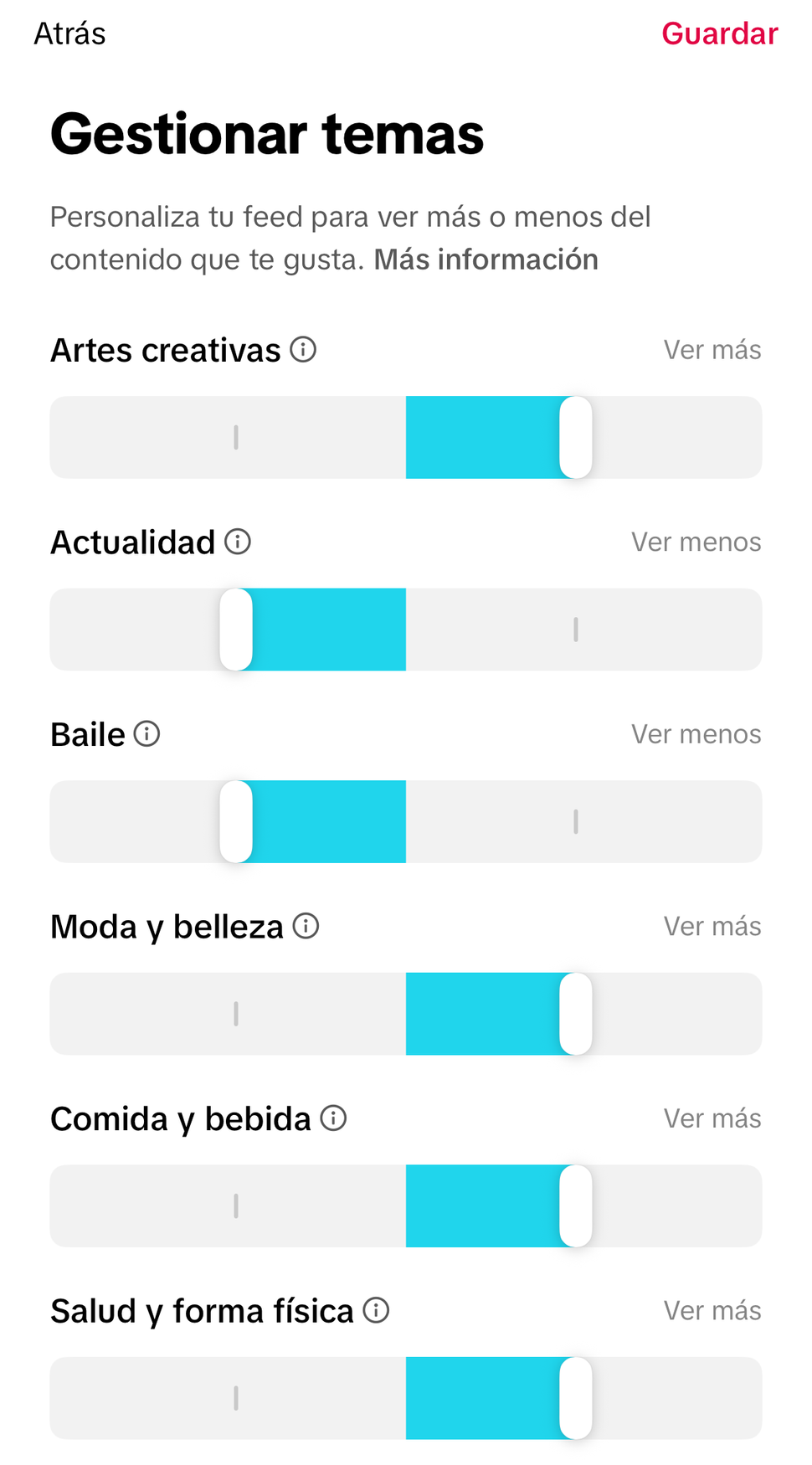Open info about Salud y forma física topic
The image size is (812, 1465).
pos(376,1310)
